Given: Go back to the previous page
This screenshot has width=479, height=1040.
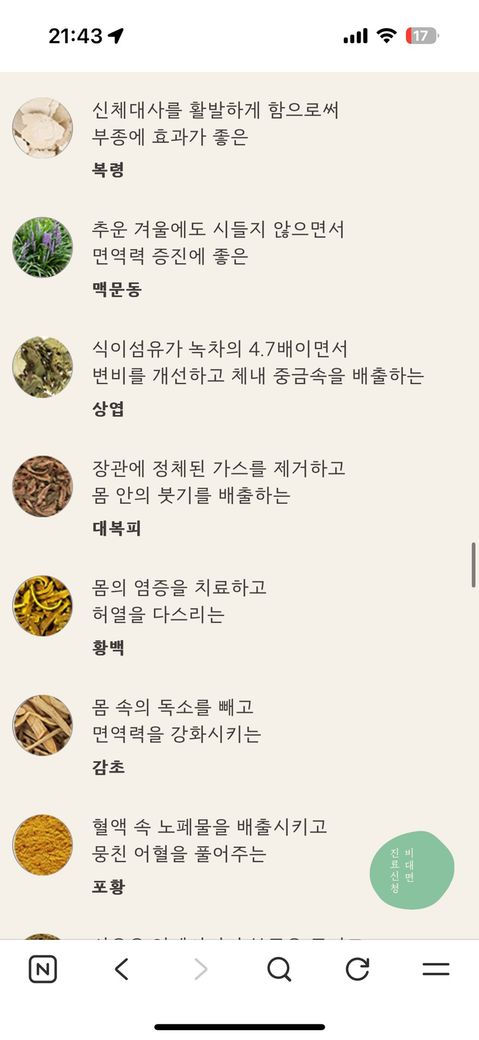Looking at the screenshot, I should tap(121, 970).
